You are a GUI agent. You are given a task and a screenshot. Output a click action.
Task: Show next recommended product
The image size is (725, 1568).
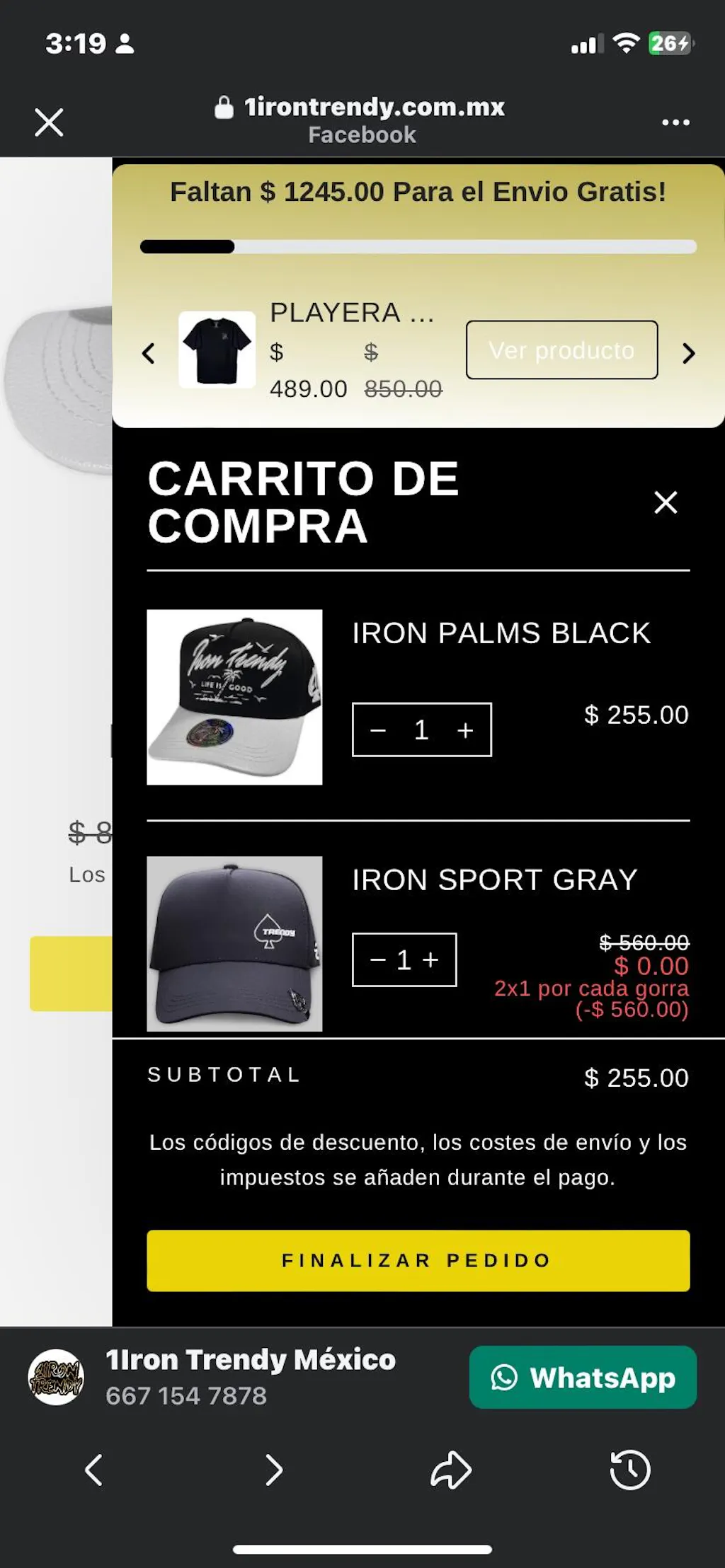688,353
